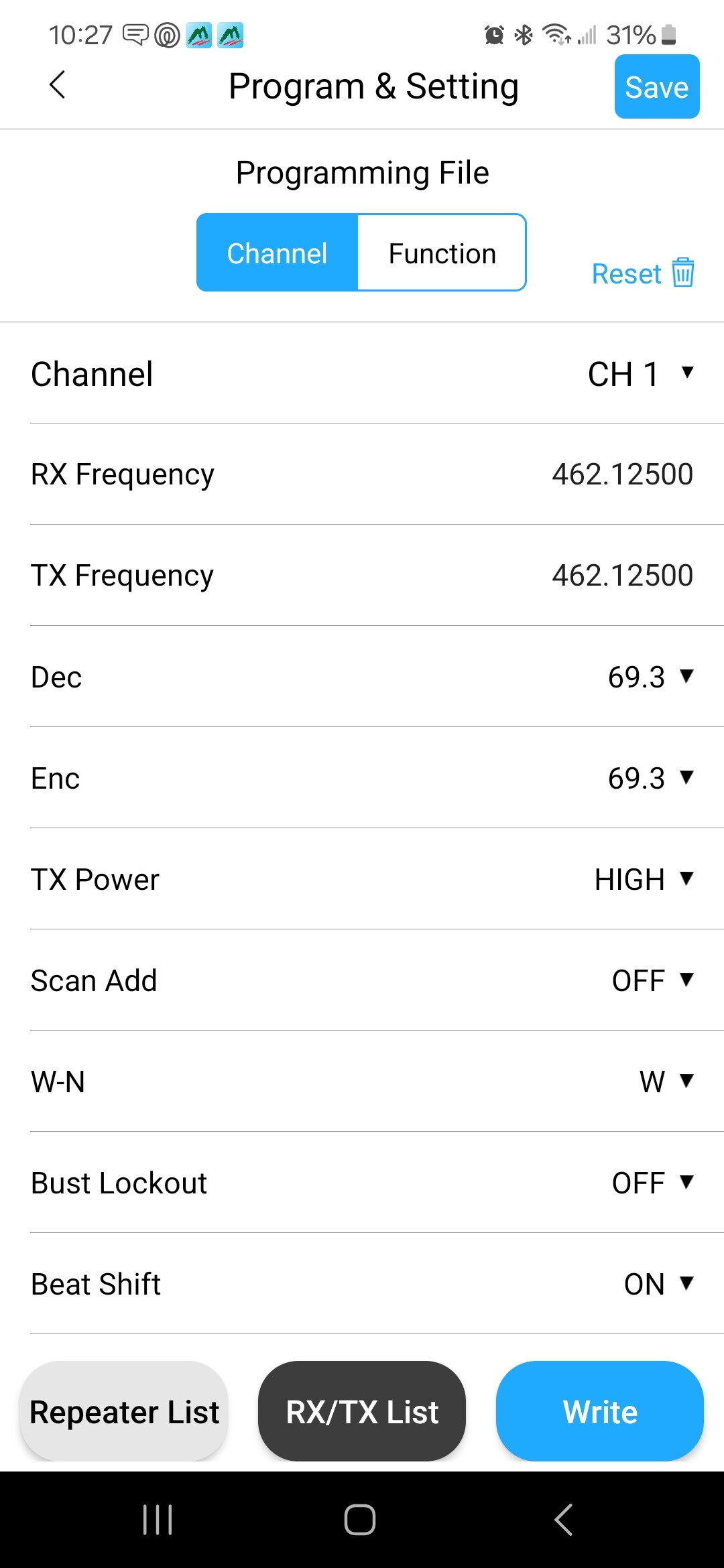
Task: Save the programming settings
Action: (656, 87)
